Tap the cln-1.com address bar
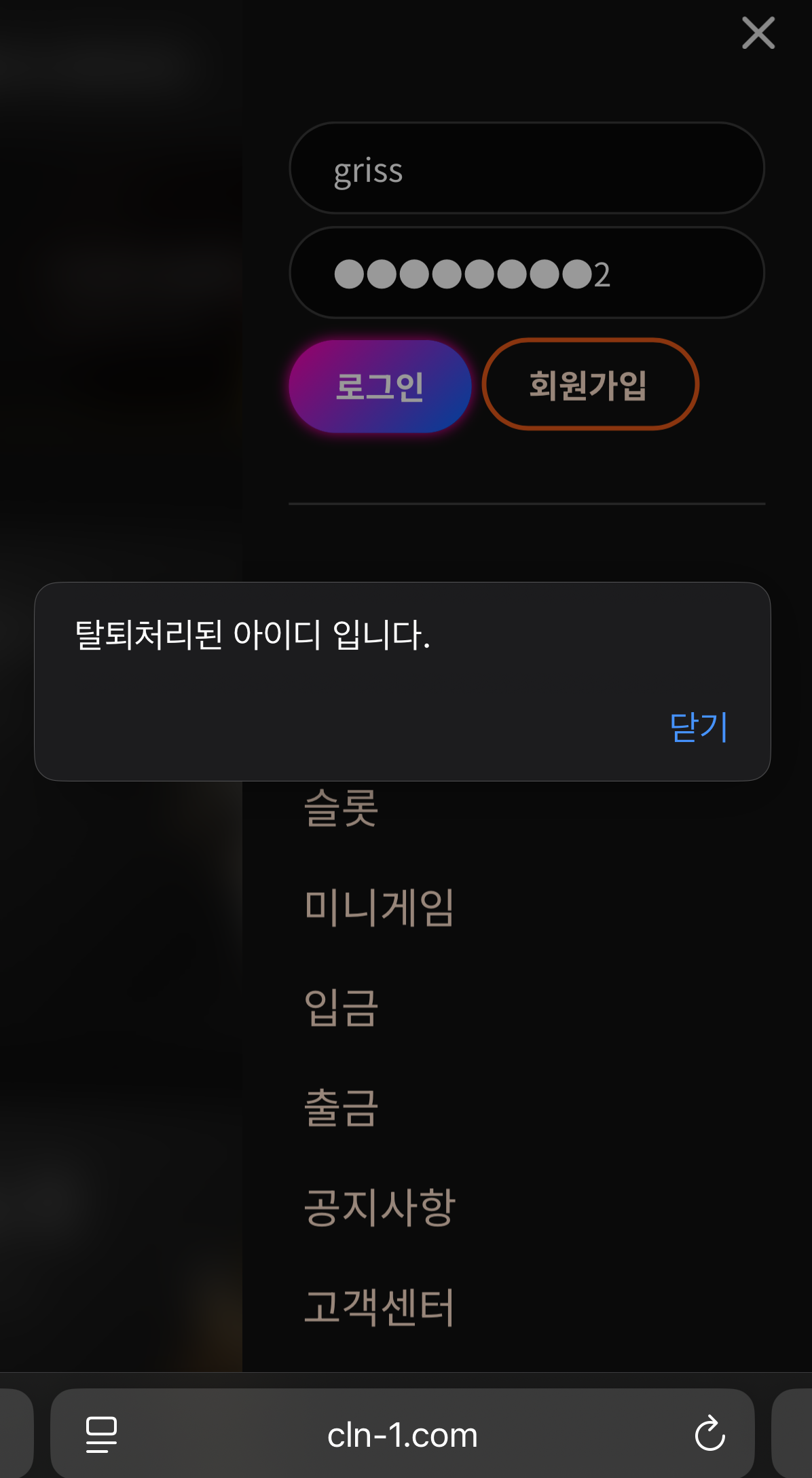812x1478 pixels. click(402, 1435)
